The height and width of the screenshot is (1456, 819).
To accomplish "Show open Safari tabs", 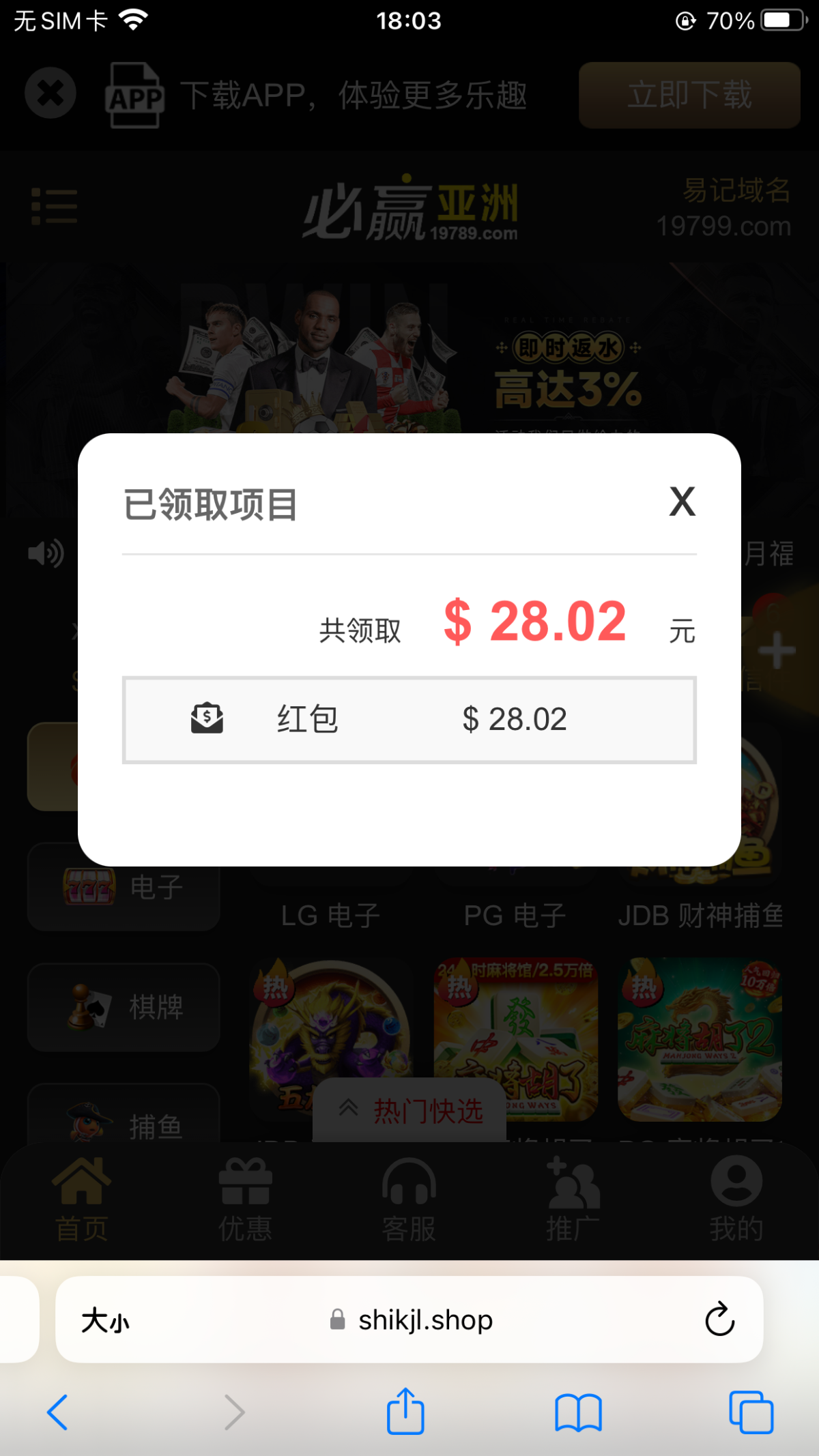I will click(x=751, y=1412).
